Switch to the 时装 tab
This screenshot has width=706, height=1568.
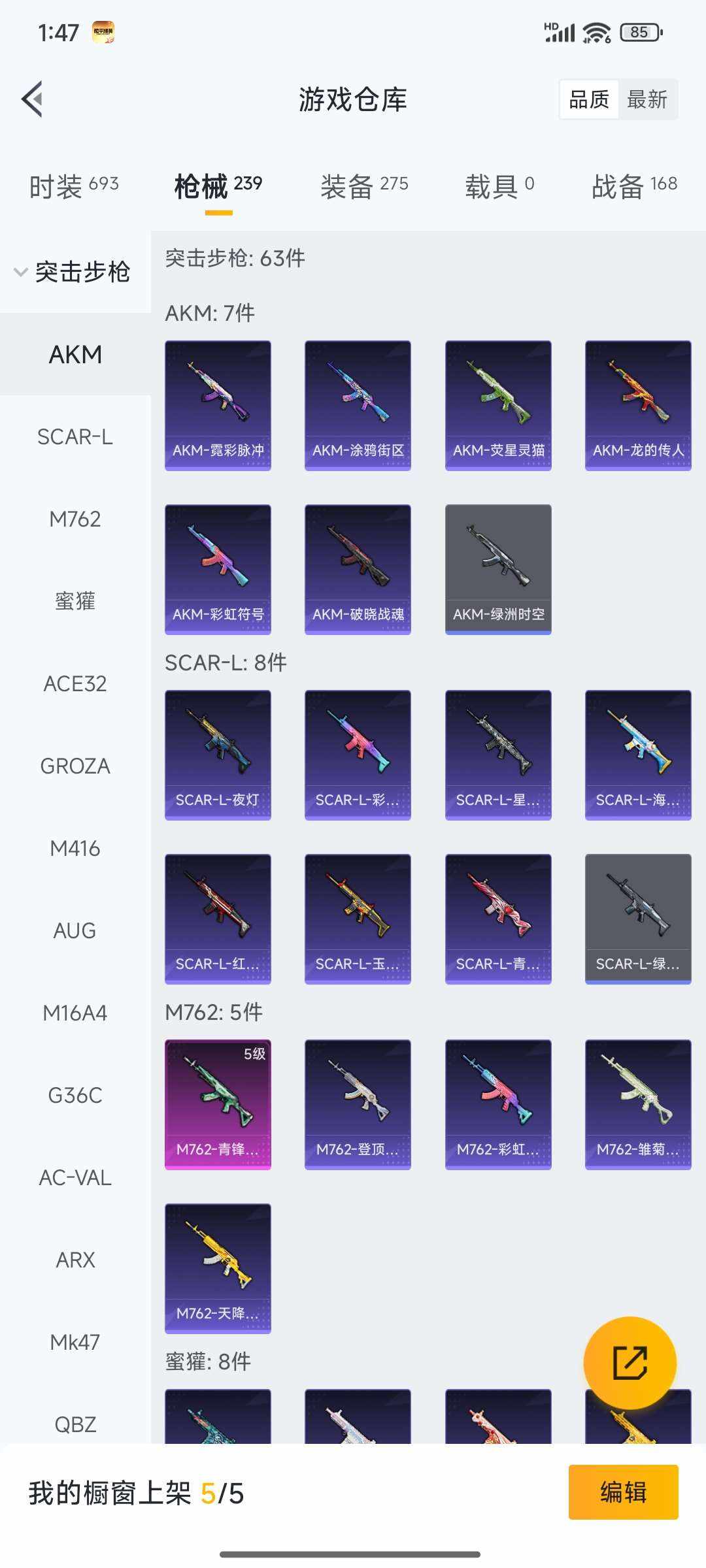tap(73, 186)
